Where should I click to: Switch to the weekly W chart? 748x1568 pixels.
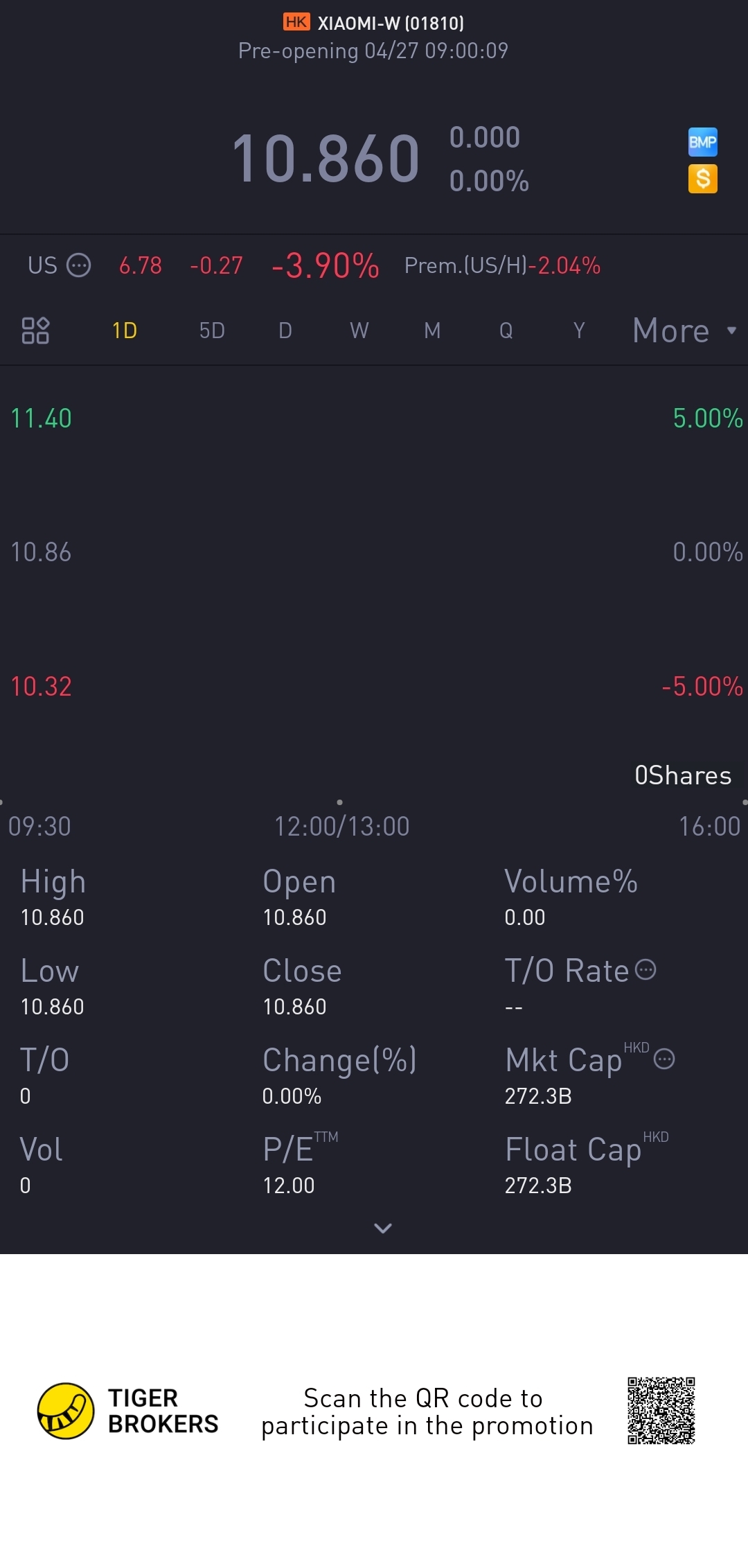(x=359, y=331)
